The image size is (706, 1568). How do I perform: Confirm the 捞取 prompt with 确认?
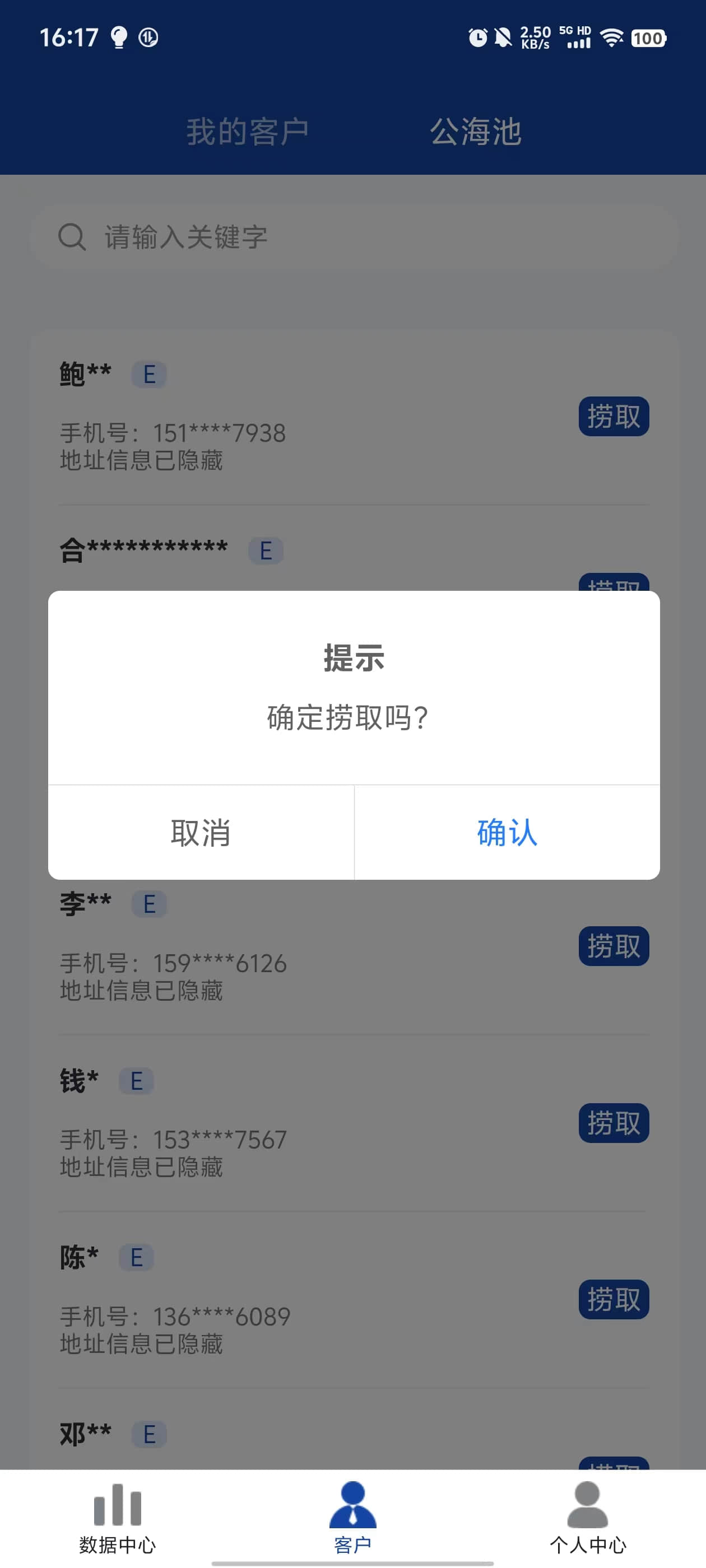(507, 832)
